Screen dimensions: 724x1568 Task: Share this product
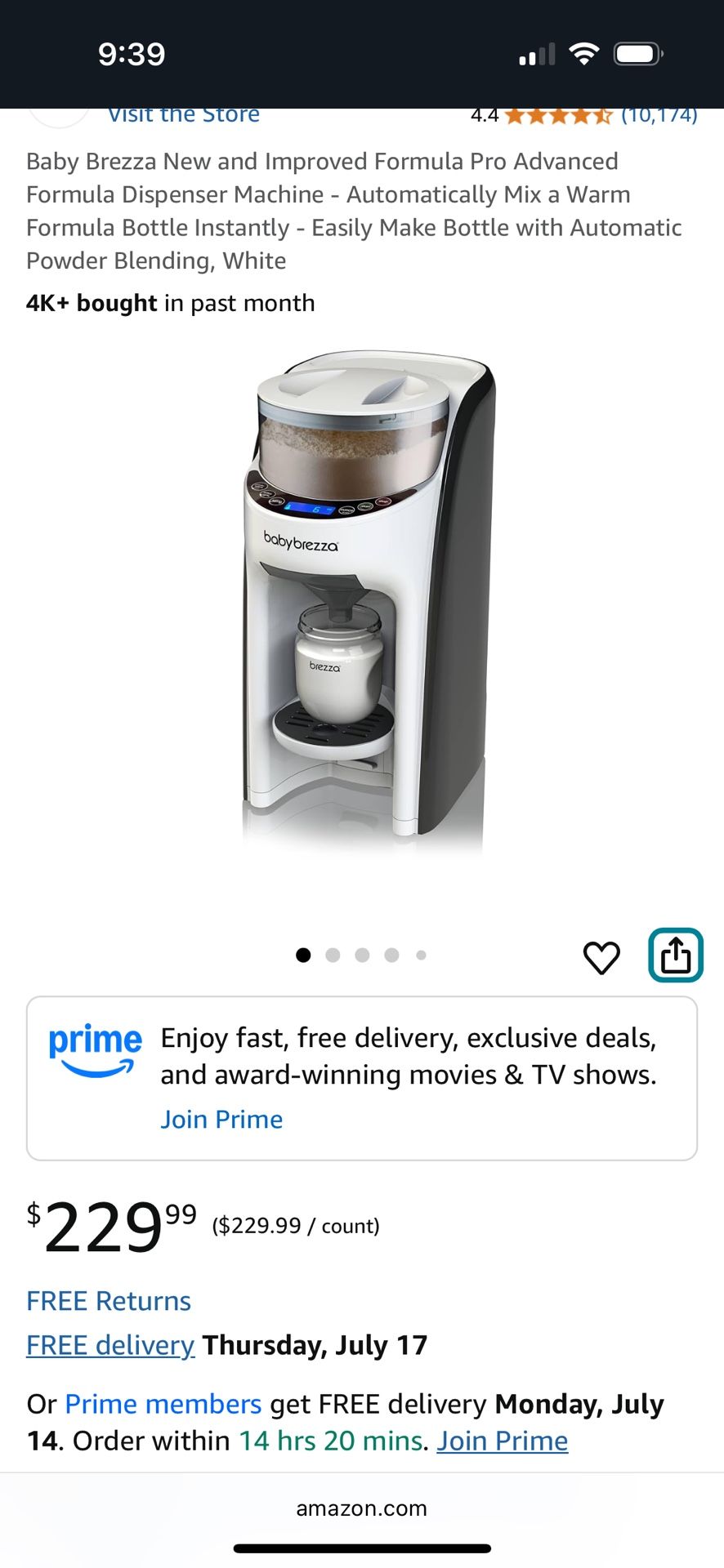pyautogui.click(x=675, y=955)
